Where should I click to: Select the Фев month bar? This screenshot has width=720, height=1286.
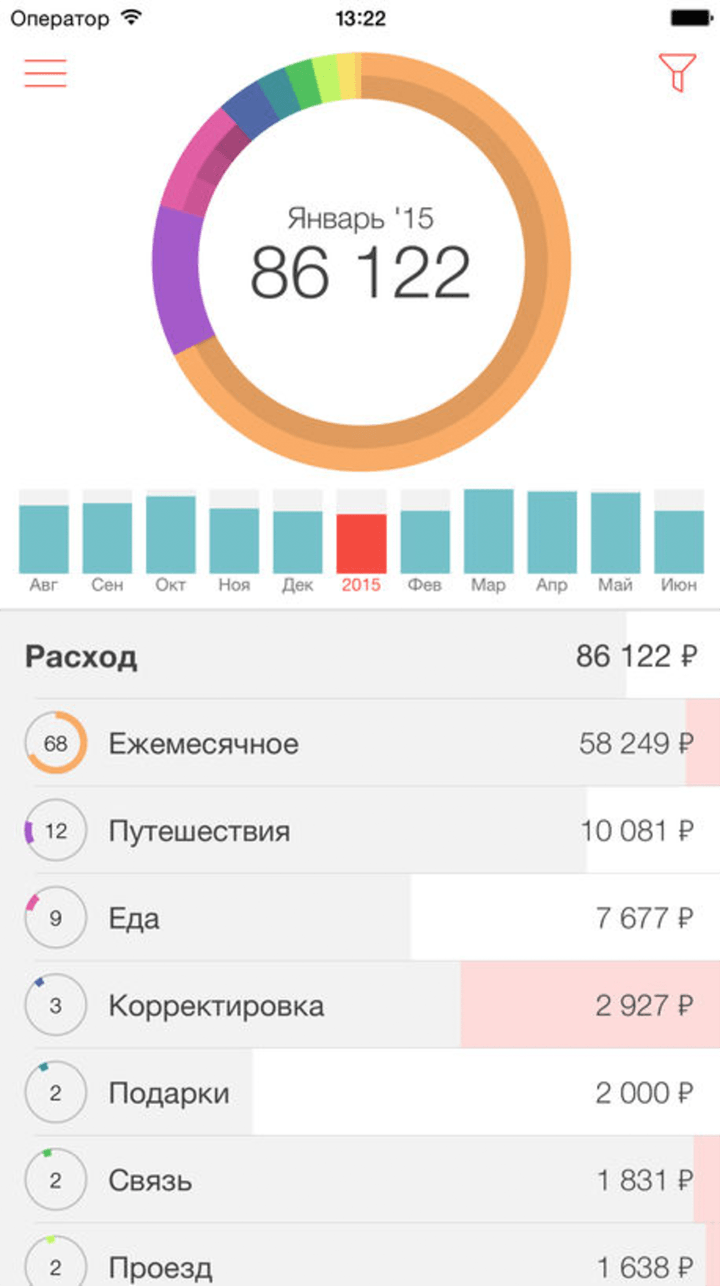[425, 542]
